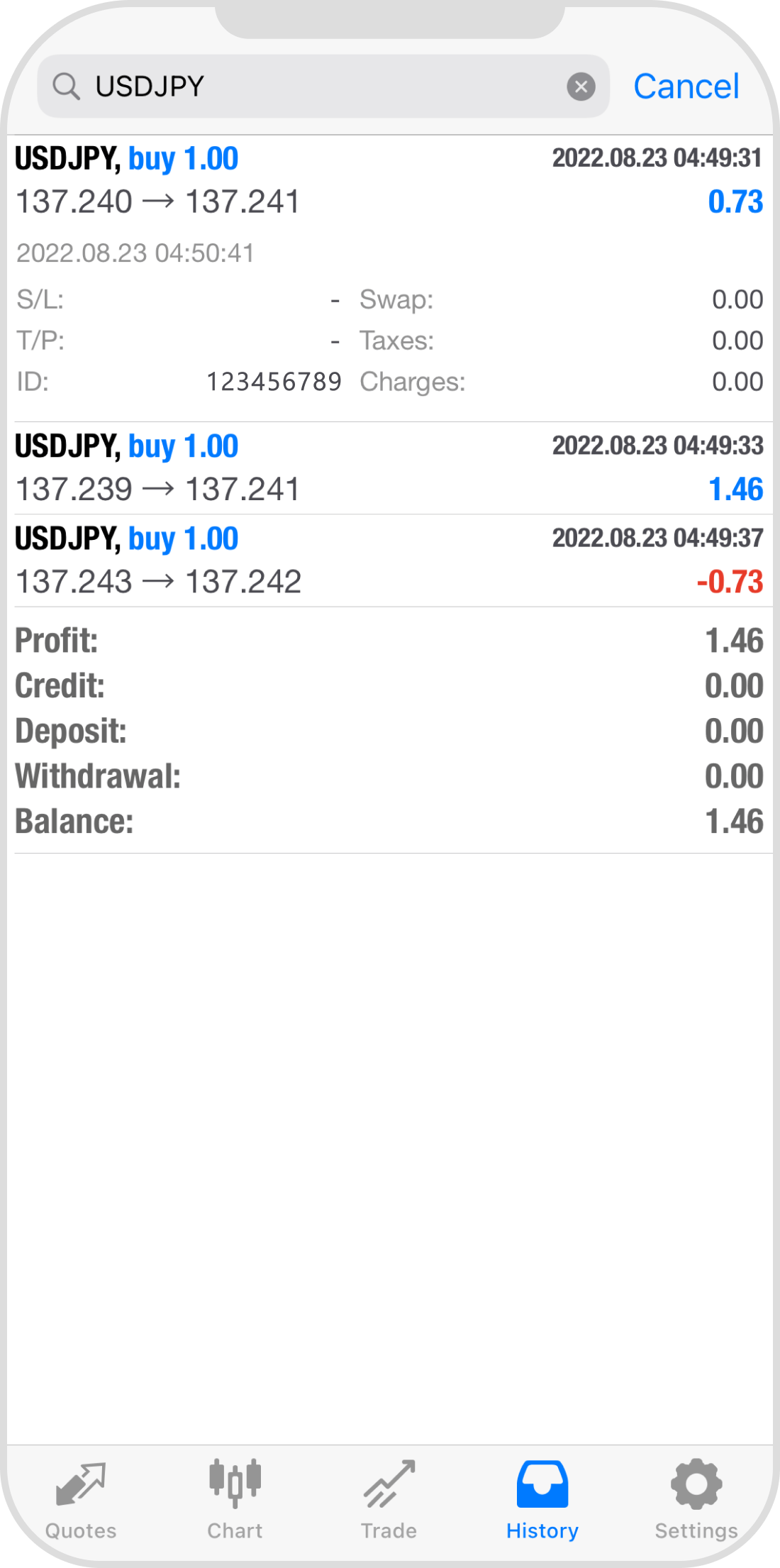Go to the Trade tab
The width and height of the screenshot is (780, 1568).
coord(389,1500)
